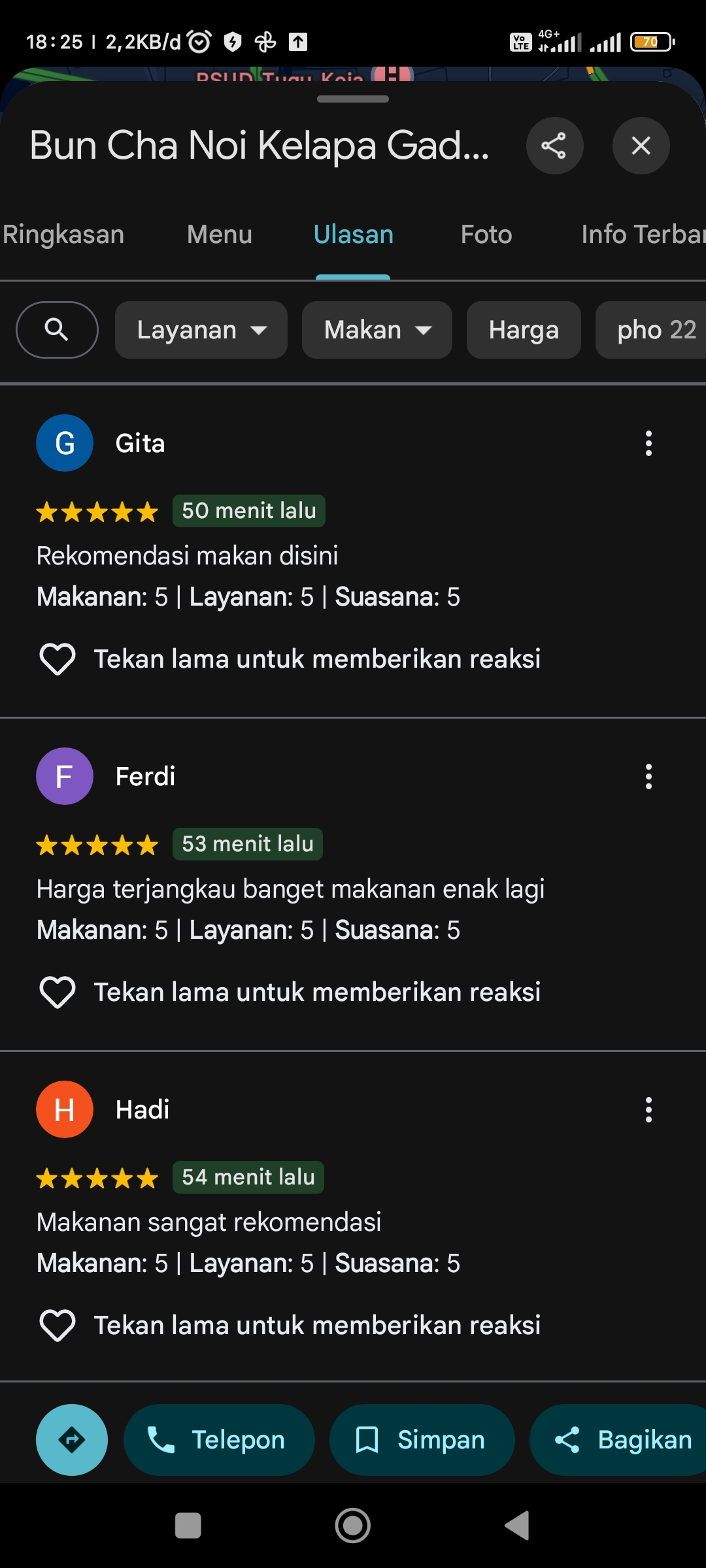Open overflow menu on Ferdi's review
Image resolution: width=706 pixels, height=1568 pixels.
click(x=648, y=777)
